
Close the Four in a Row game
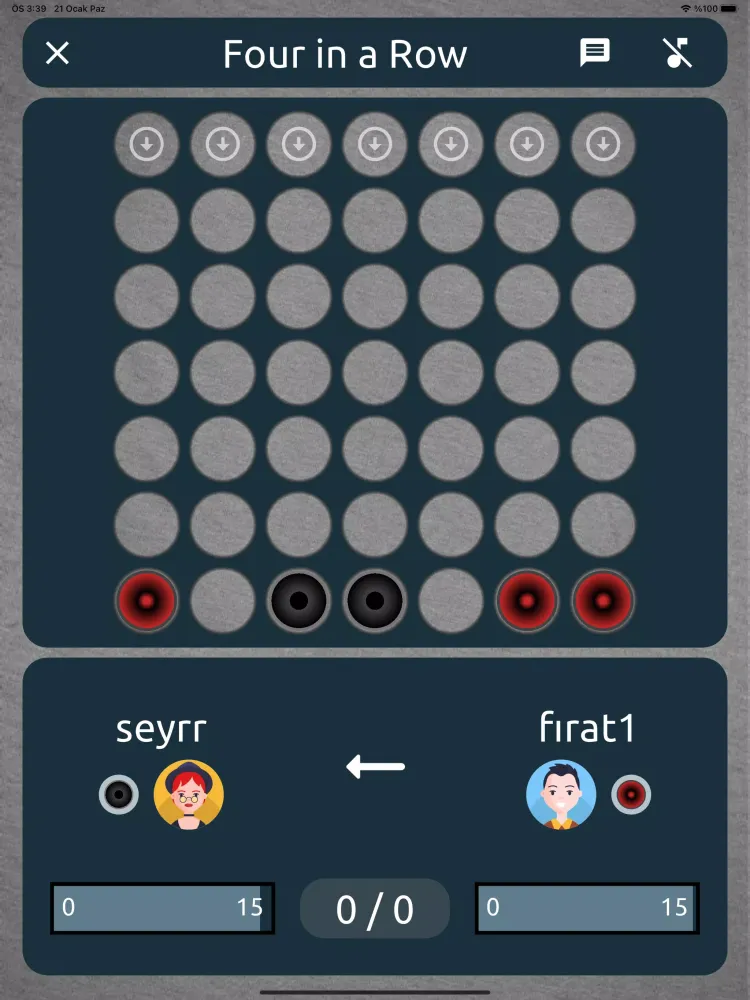pos(58,53)
